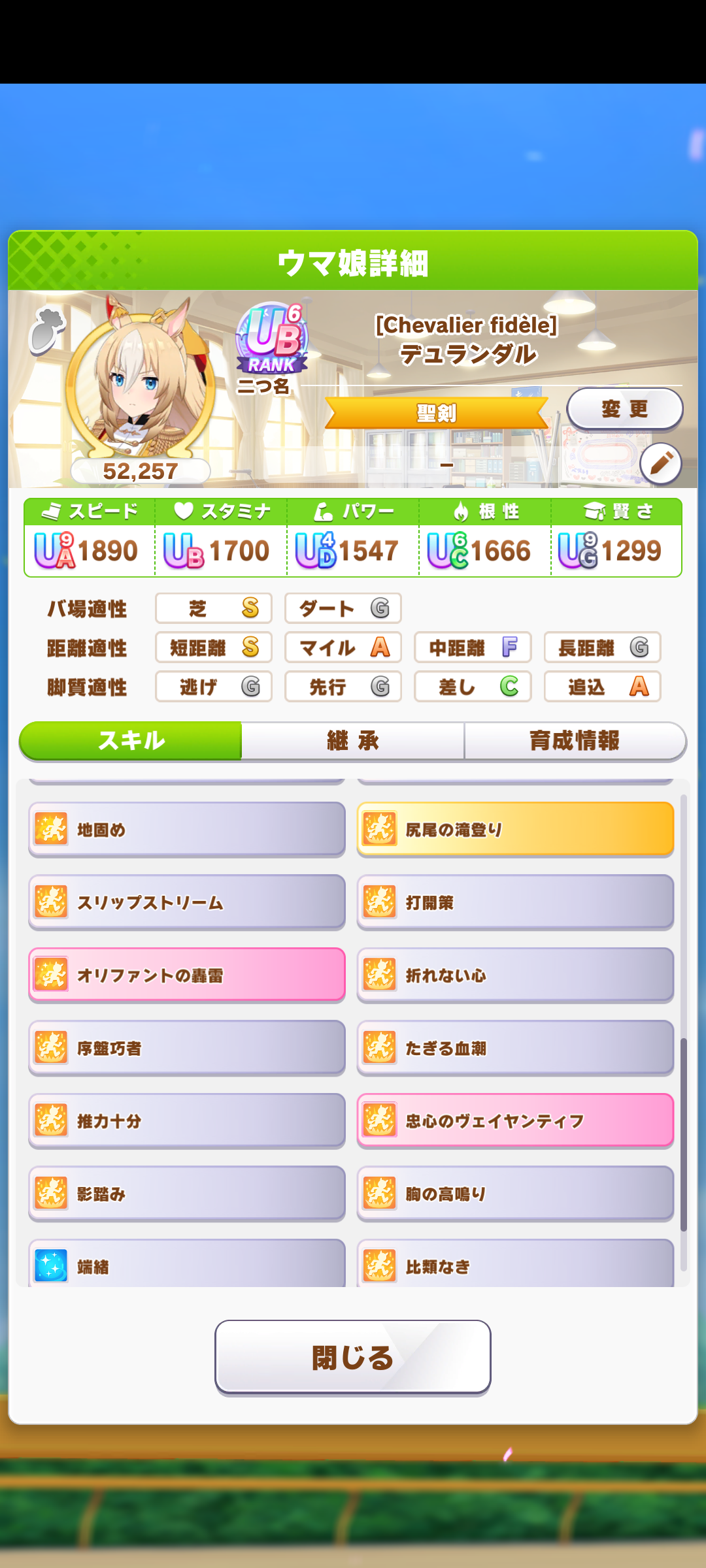This screenshot has width=706, height=1568.
Task: View the 影踏み skill
Action: [187, 1194]
